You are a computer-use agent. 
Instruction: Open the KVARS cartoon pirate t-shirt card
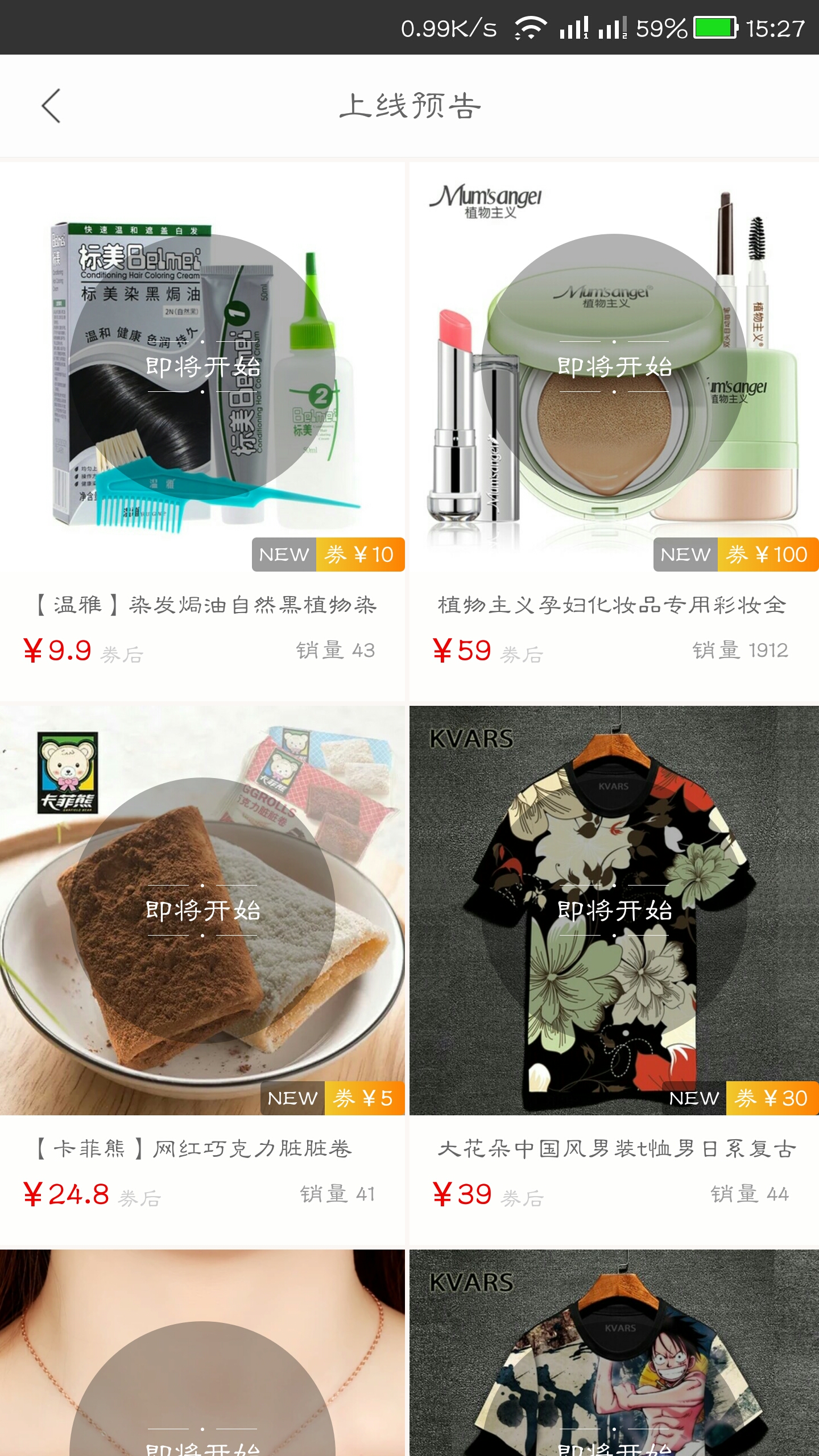pos(613,1365)
